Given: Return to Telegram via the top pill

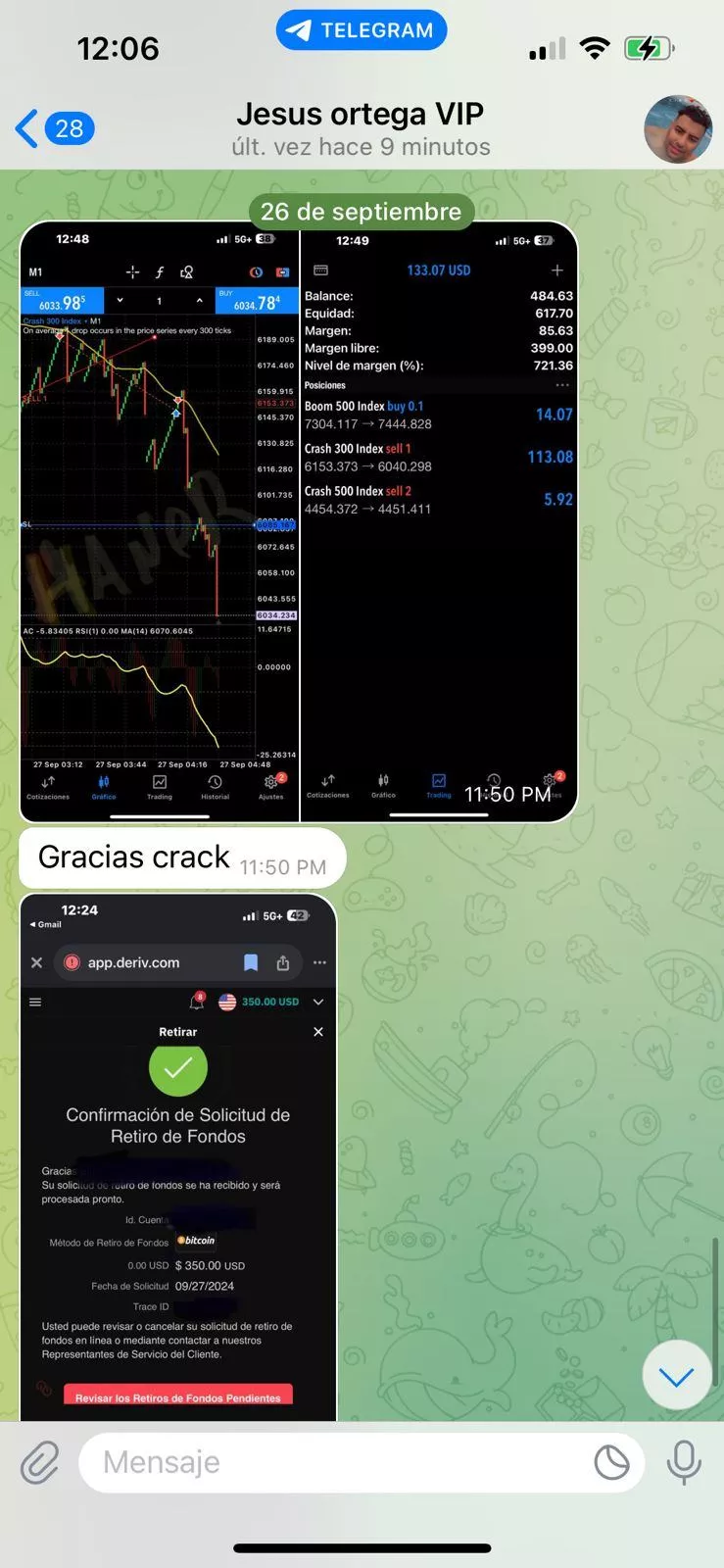Looking at the screenshot, I should (362, 30).
